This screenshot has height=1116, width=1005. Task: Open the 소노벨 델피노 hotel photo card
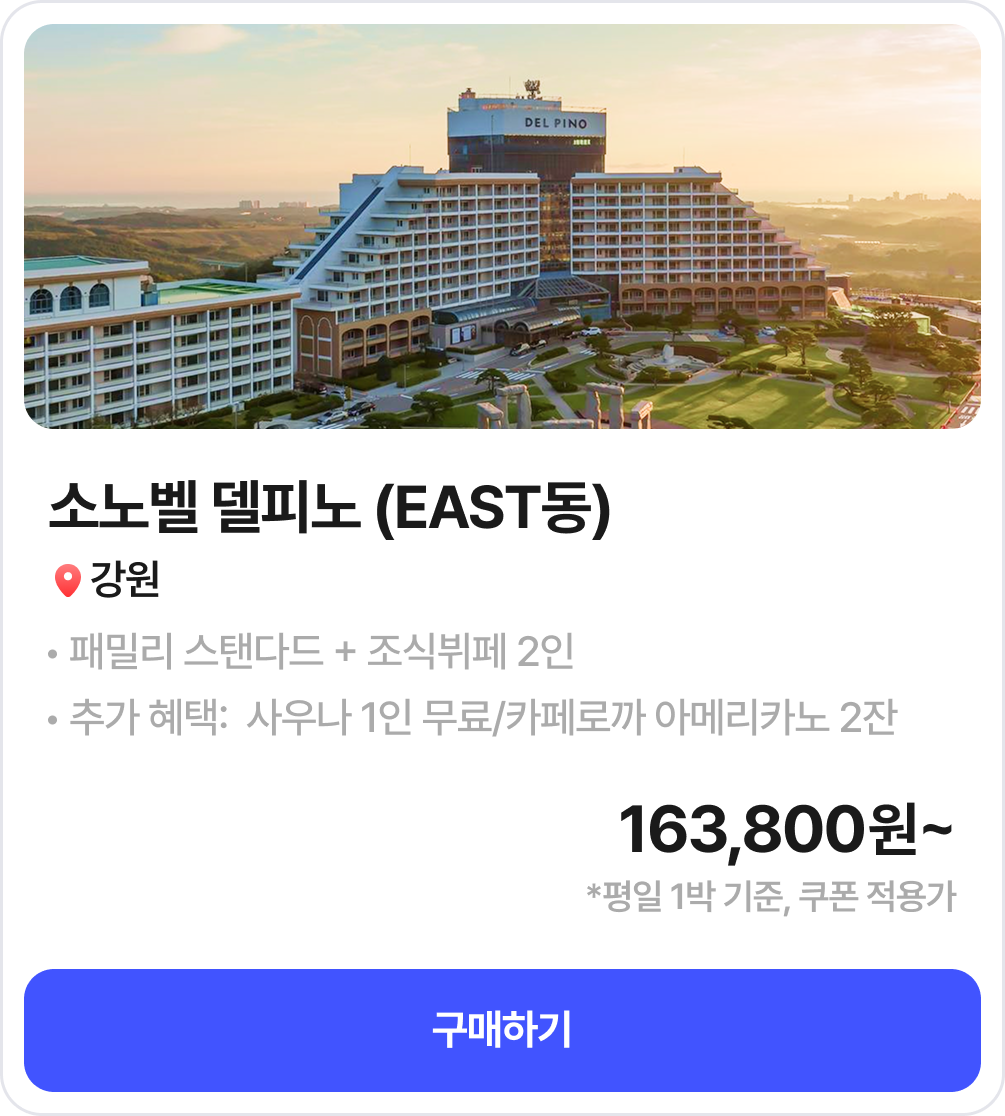click(502, 227)
